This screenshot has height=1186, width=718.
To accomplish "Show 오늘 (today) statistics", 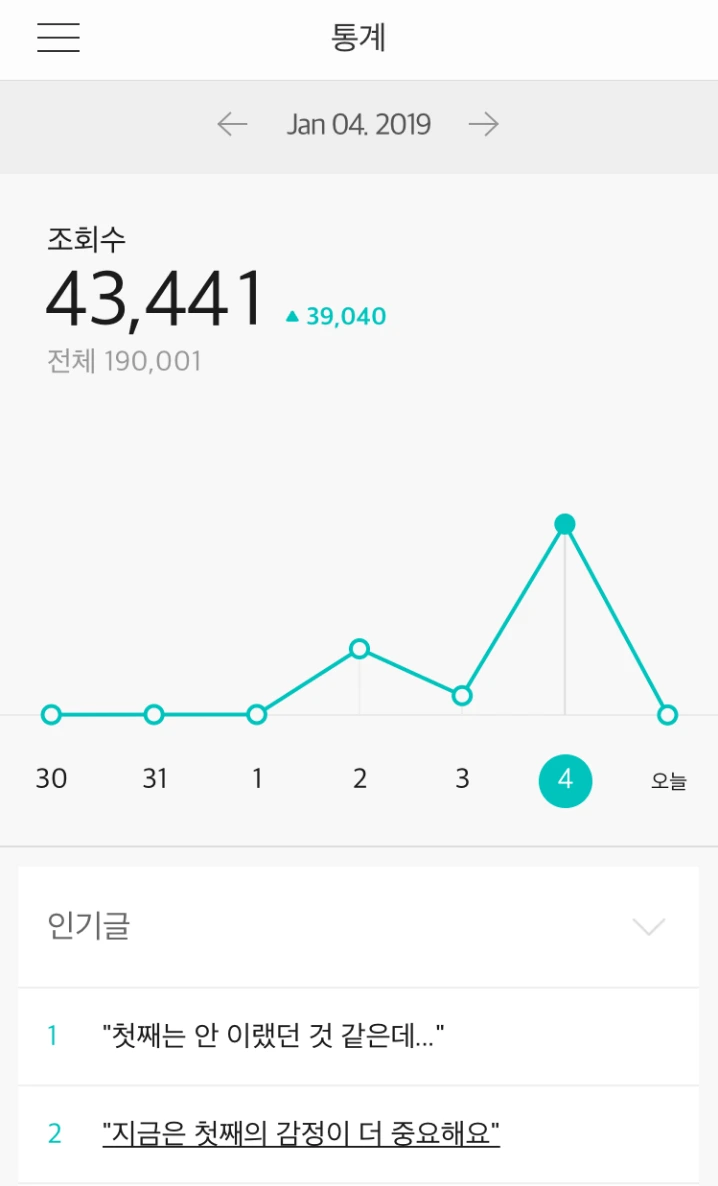I will [668, 781].
